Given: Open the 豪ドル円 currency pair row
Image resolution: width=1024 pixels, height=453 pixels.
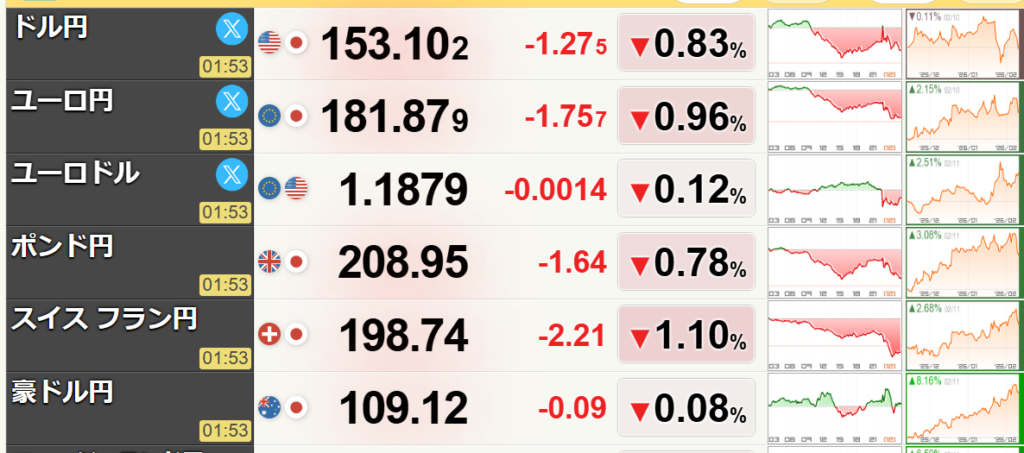Looking at the screenshot, I should 62,392.
